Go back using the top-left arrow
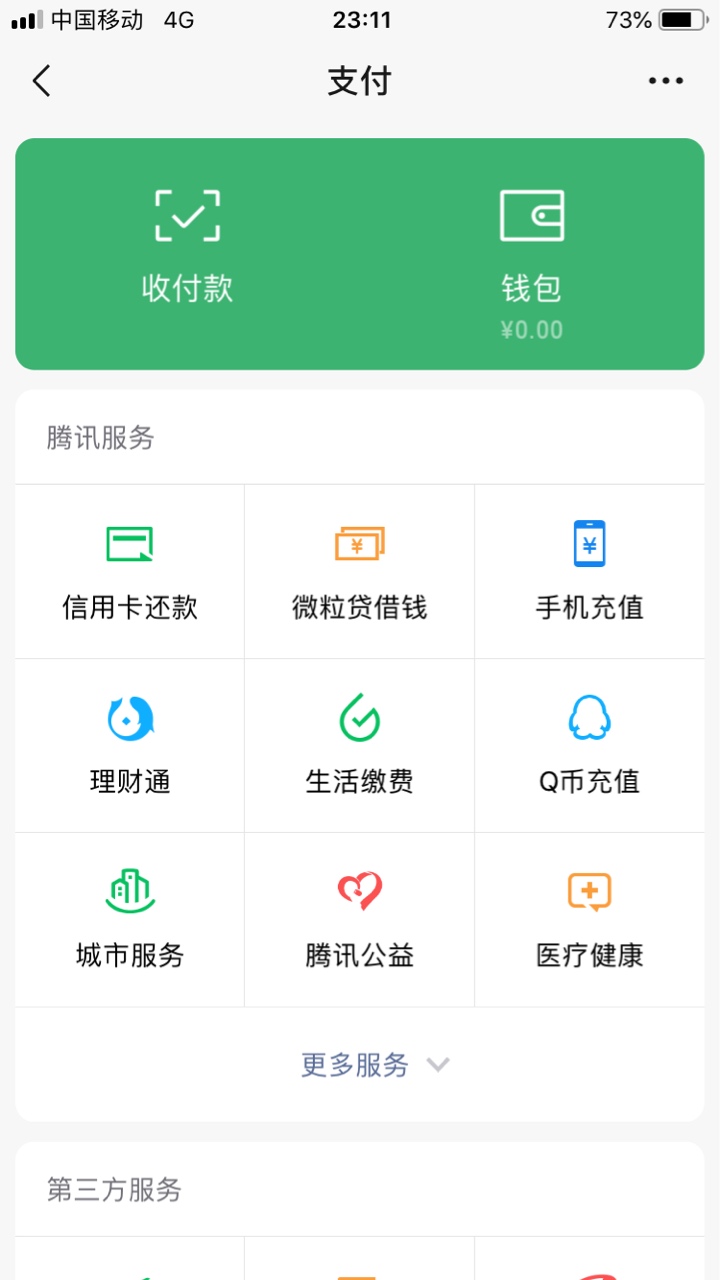 (x=41, y=80)
